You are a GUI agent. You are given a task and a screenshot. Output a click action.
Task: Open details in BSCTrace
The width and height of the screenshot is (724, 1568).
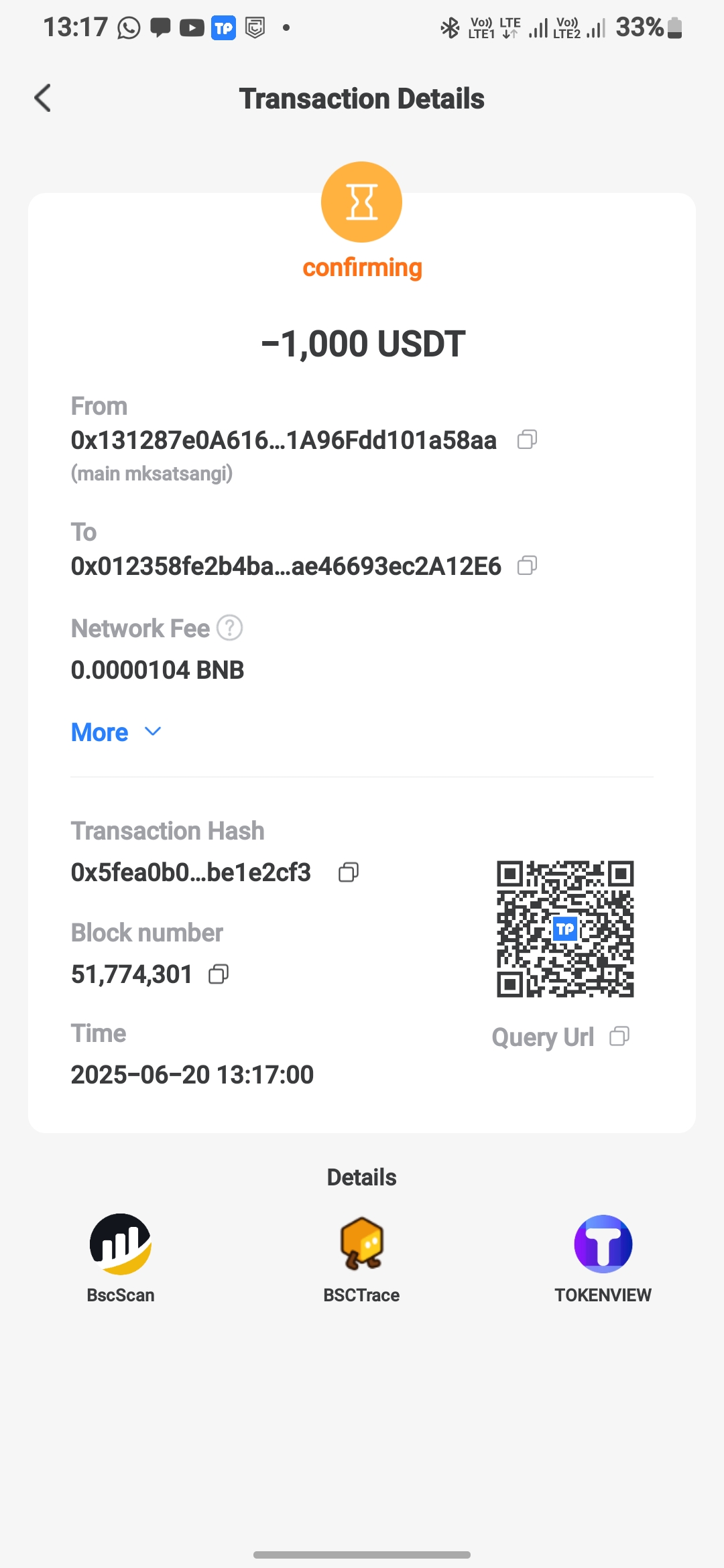[x=361, y=1257]
